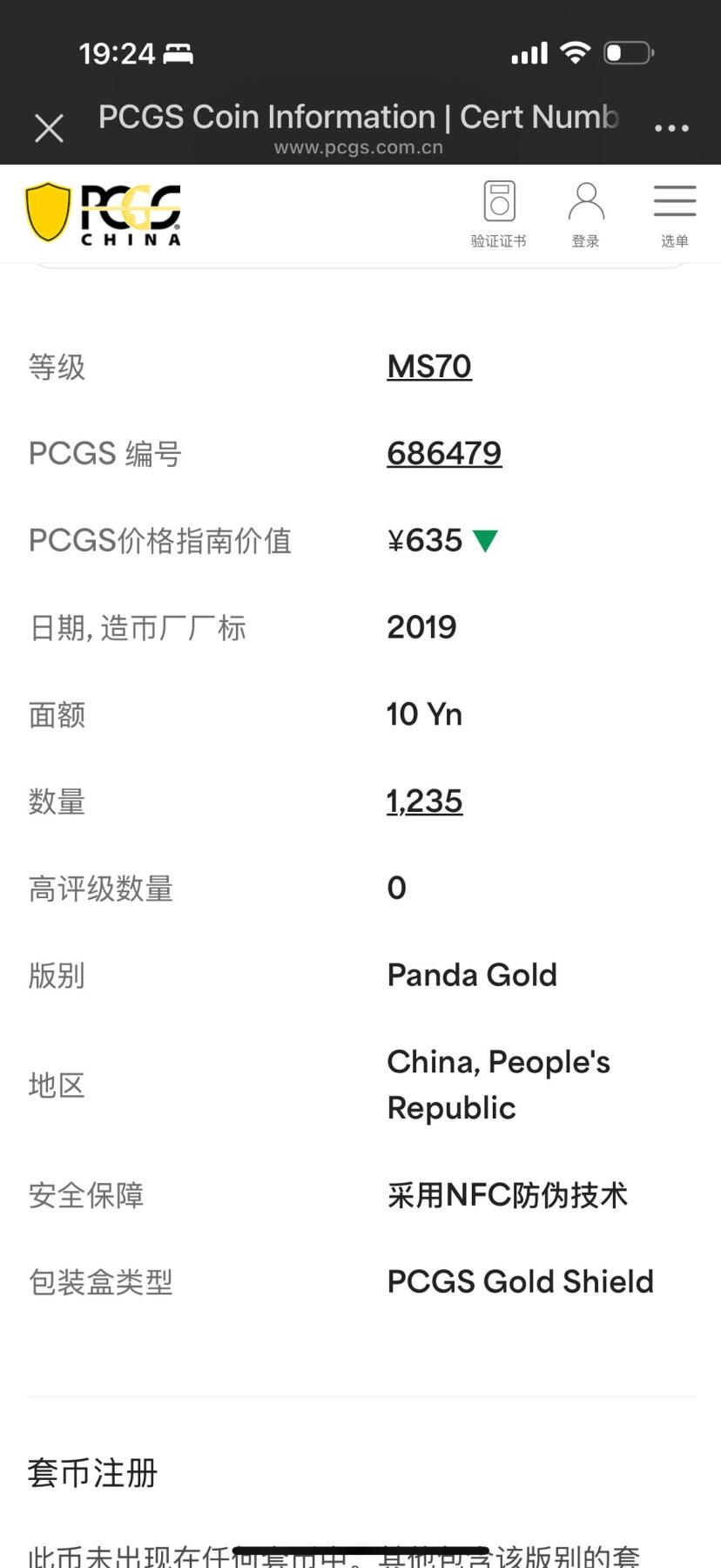721x1568 pixels.
Task: Close the webpage with the X button
Action: click(49, 128)
